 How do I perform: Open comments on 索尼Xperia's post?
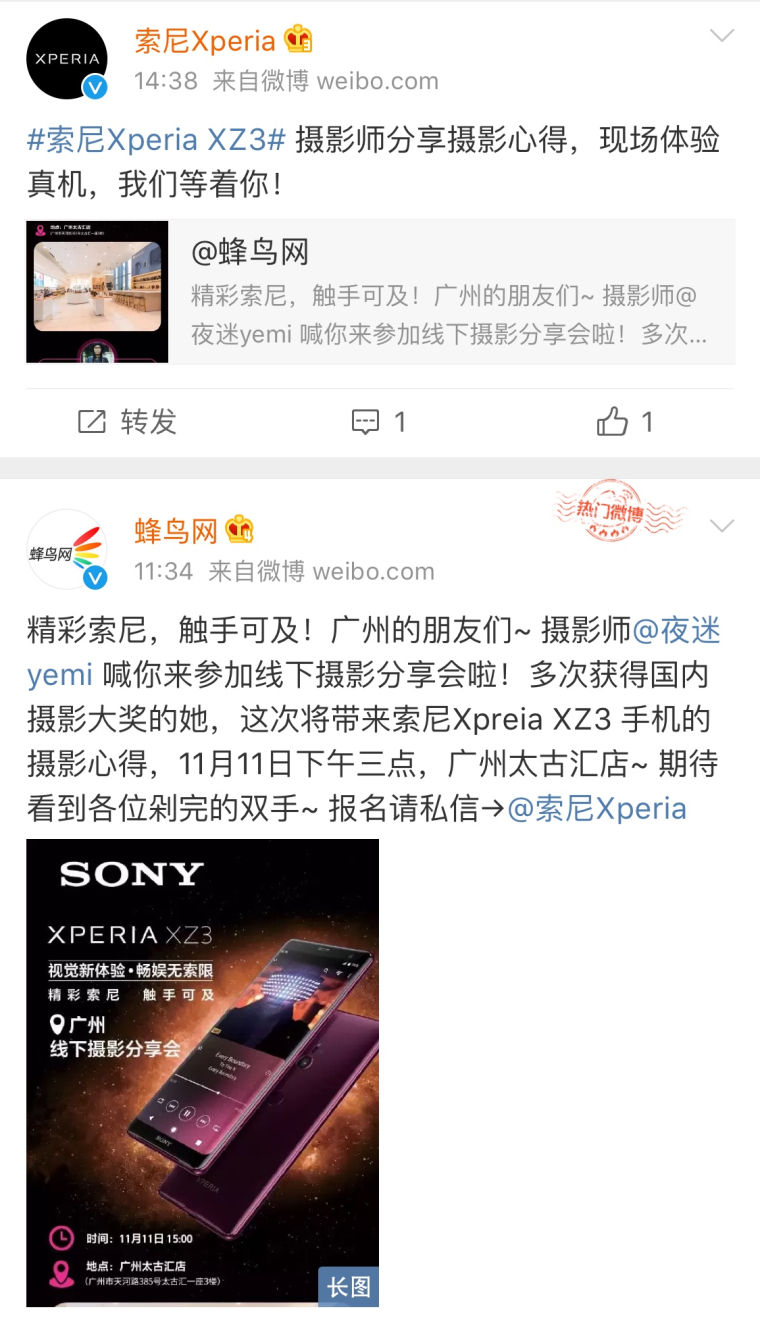[x=379, y=422]
